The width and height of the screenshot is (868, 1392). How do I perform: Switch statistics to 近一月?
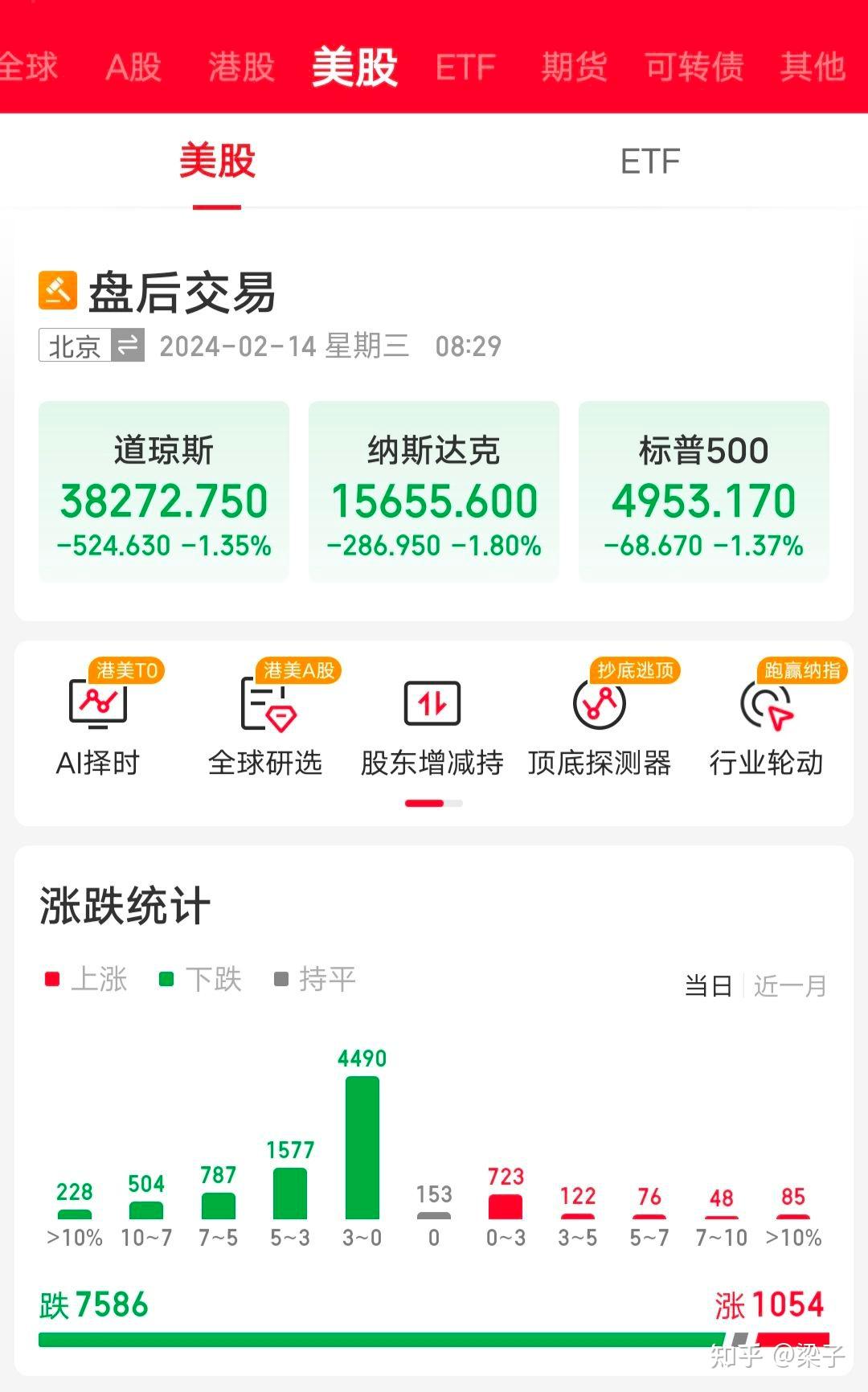790,985
